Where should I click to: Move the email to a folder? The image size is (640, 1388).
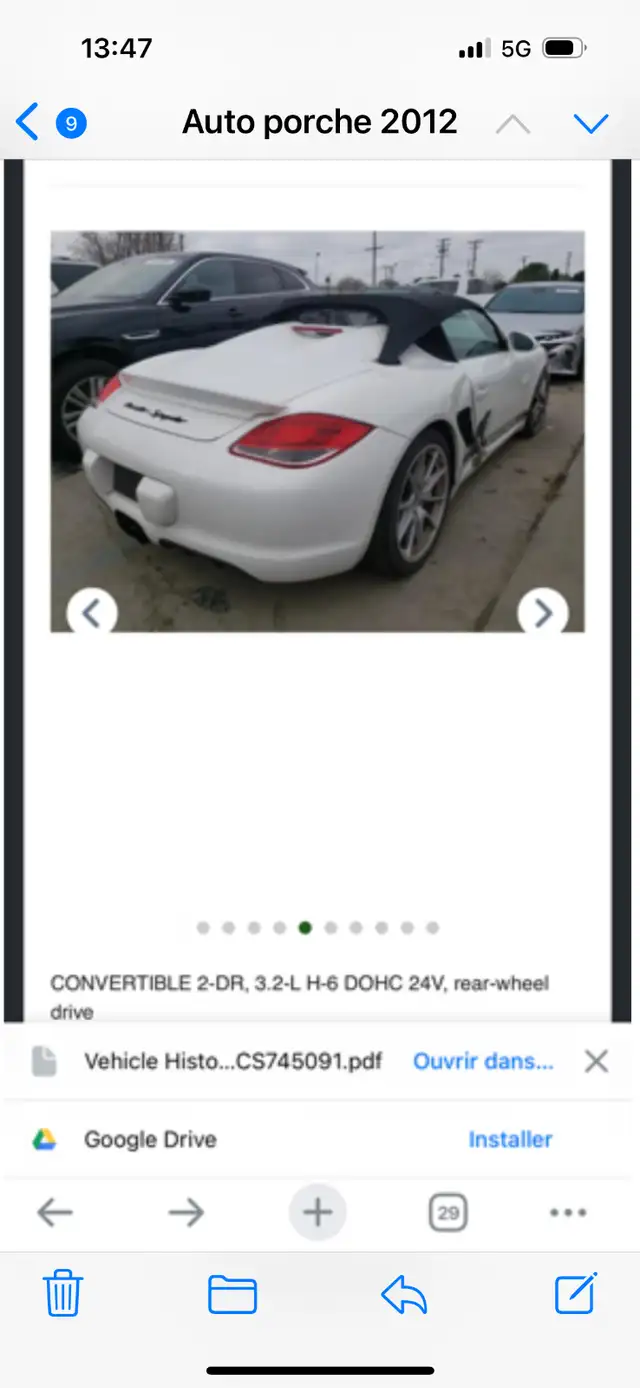coord(233,1295)
